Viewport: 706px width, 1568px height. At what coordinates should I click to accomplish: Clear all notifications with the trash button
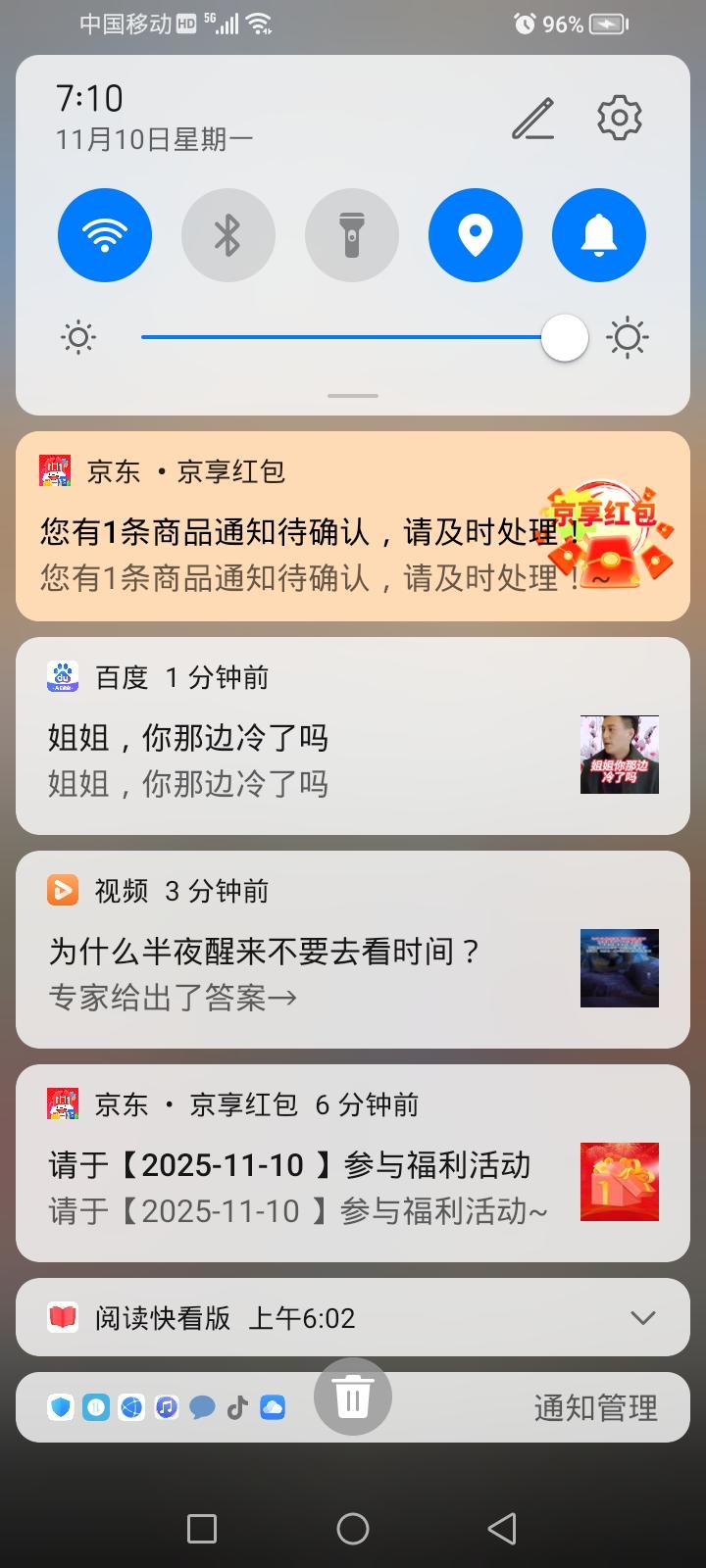tap(353, 1396)
